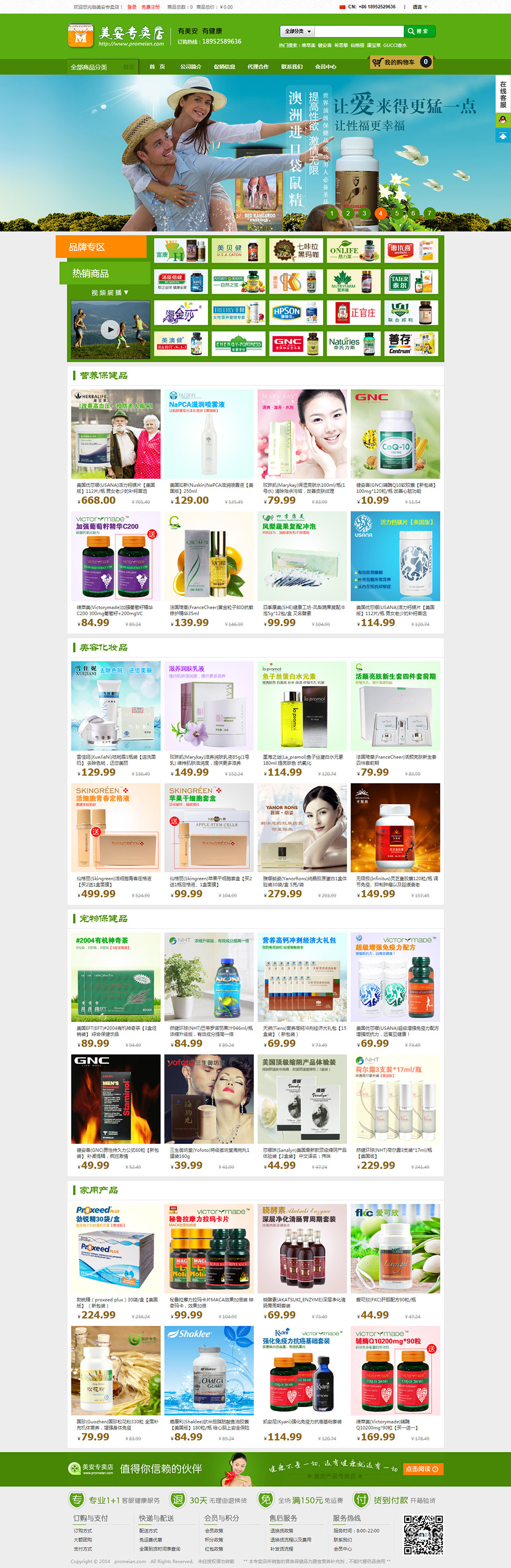Jump to banner slide 5

[x=397, y=213]
